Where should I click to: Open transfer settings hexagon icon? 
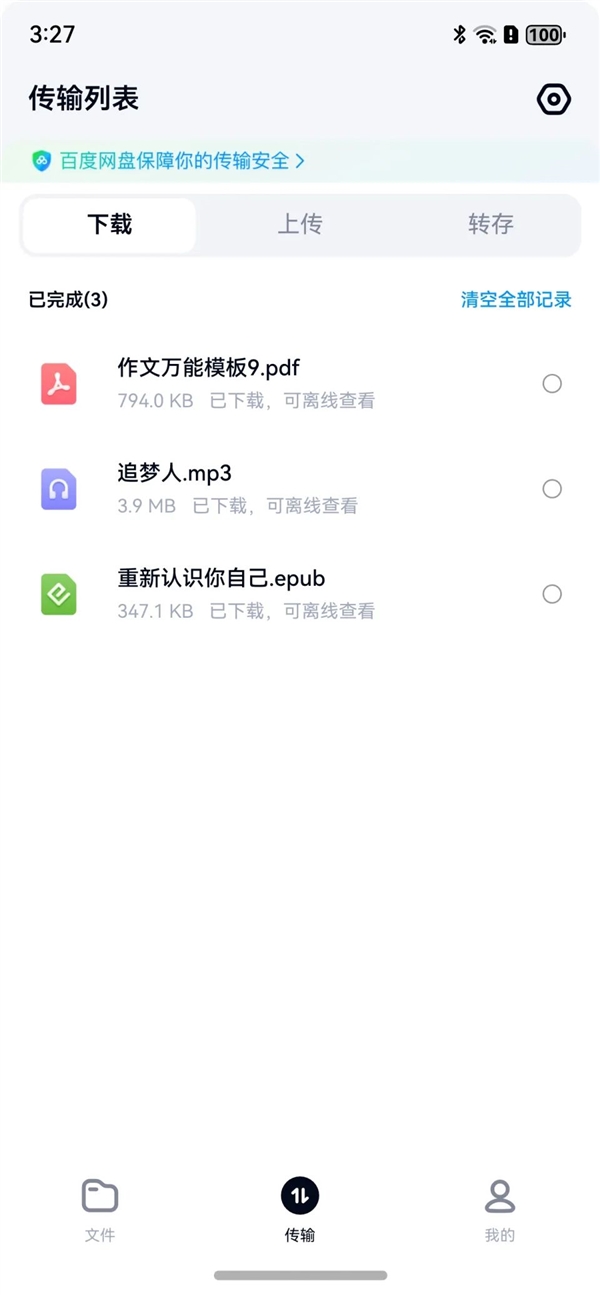click(x=553, y=99)
